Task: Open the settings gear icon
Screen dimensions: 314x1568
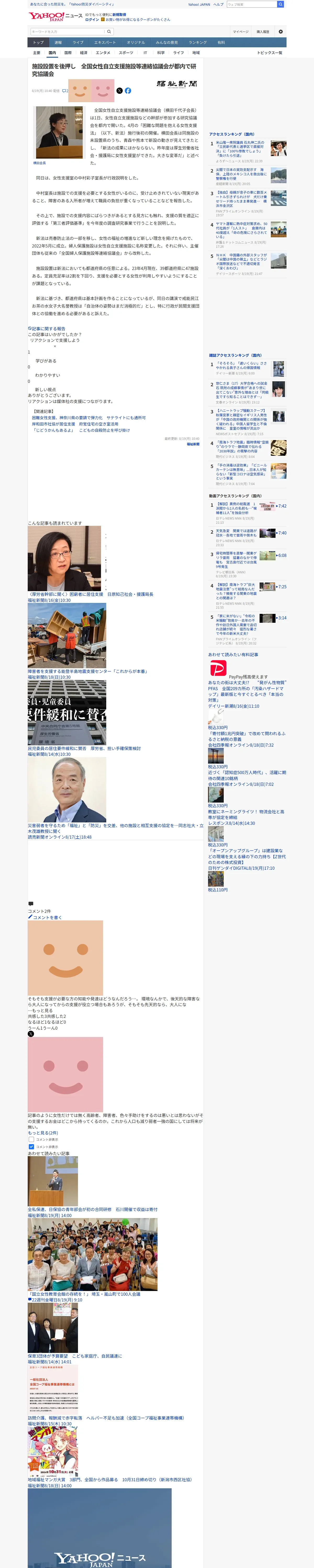Action: click(281, 32)
